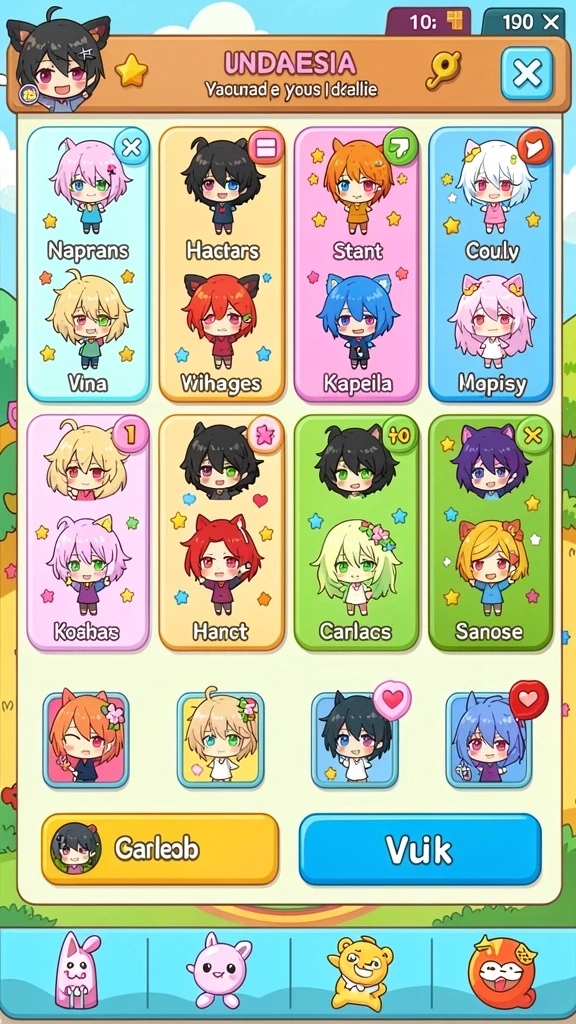Tap the blue Vuk button
Image resolution: width=576 pixels, height=1024 pixels.
[x=420, y=849]
